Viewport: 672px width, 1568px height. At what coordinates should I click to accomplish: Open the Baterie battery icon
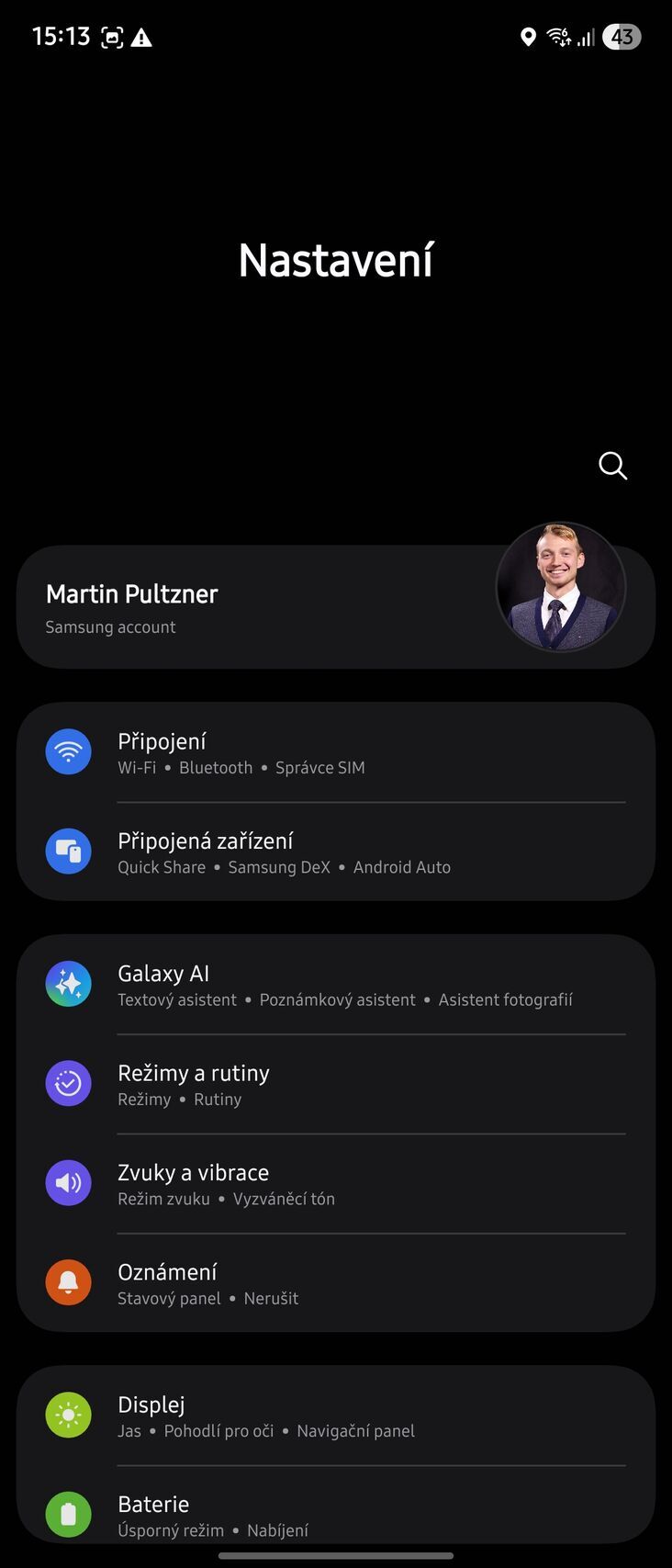pos(68,1514)
